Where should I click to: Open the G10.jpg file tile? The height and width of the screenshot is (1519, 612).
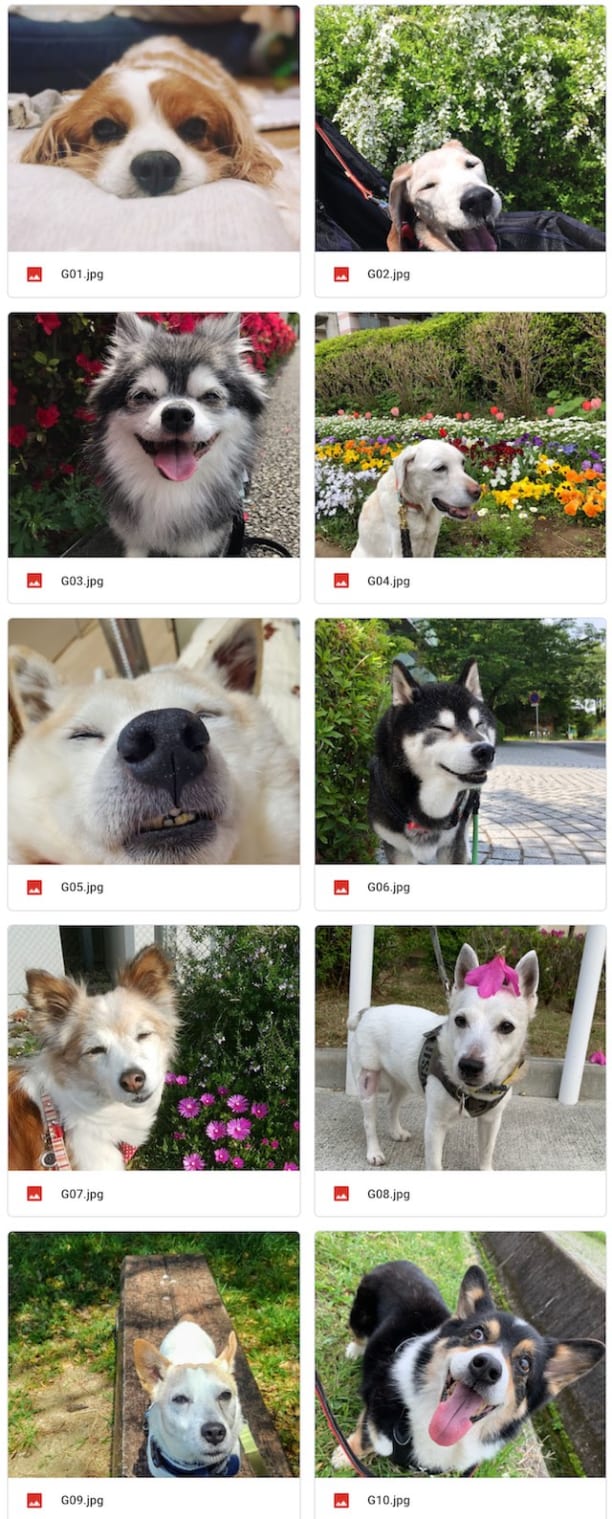point(460,1354)
